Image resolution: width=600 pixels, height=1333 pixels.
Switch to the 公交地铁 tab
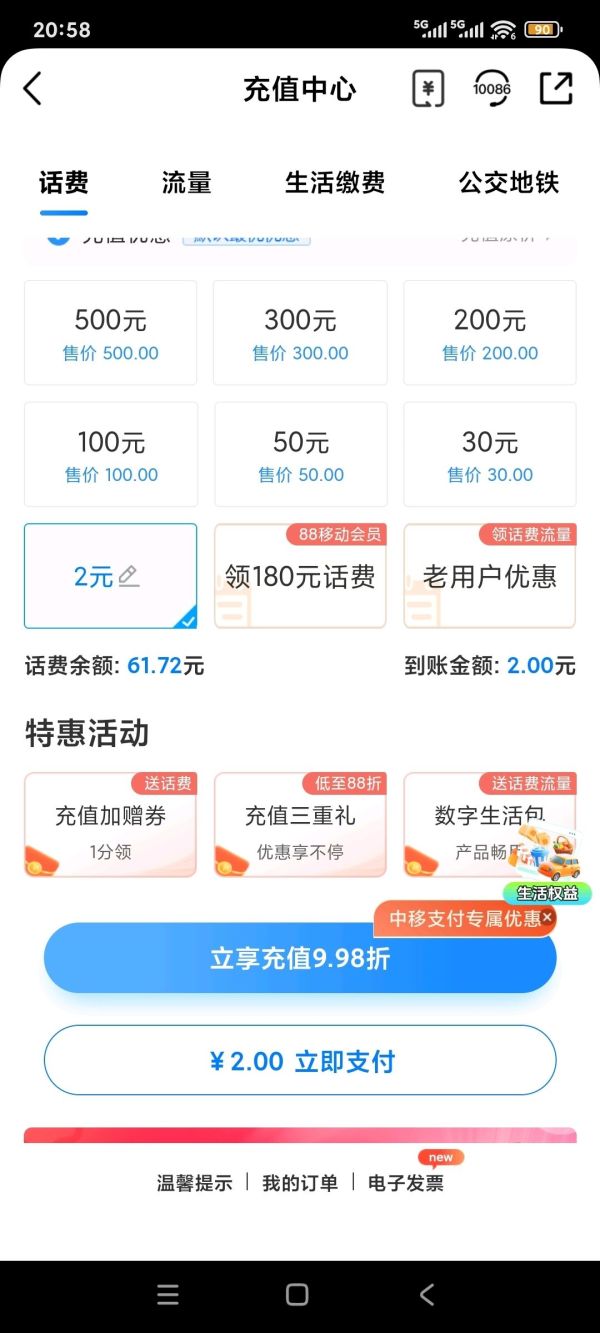click(x=508, y=183)
